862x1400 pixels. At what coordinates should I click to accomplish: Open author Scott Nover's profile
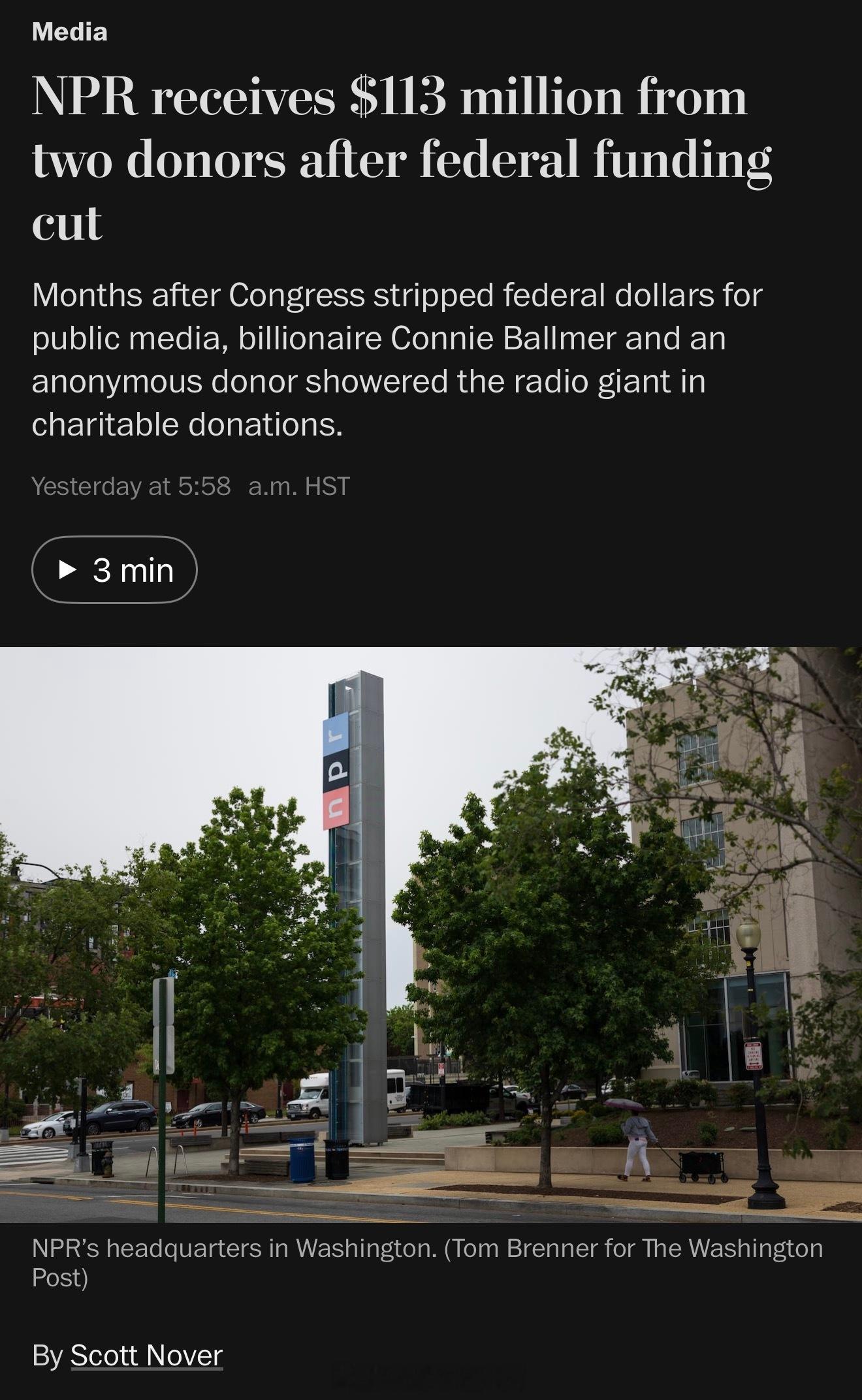pyautogui.click(x=146, y=1355)
